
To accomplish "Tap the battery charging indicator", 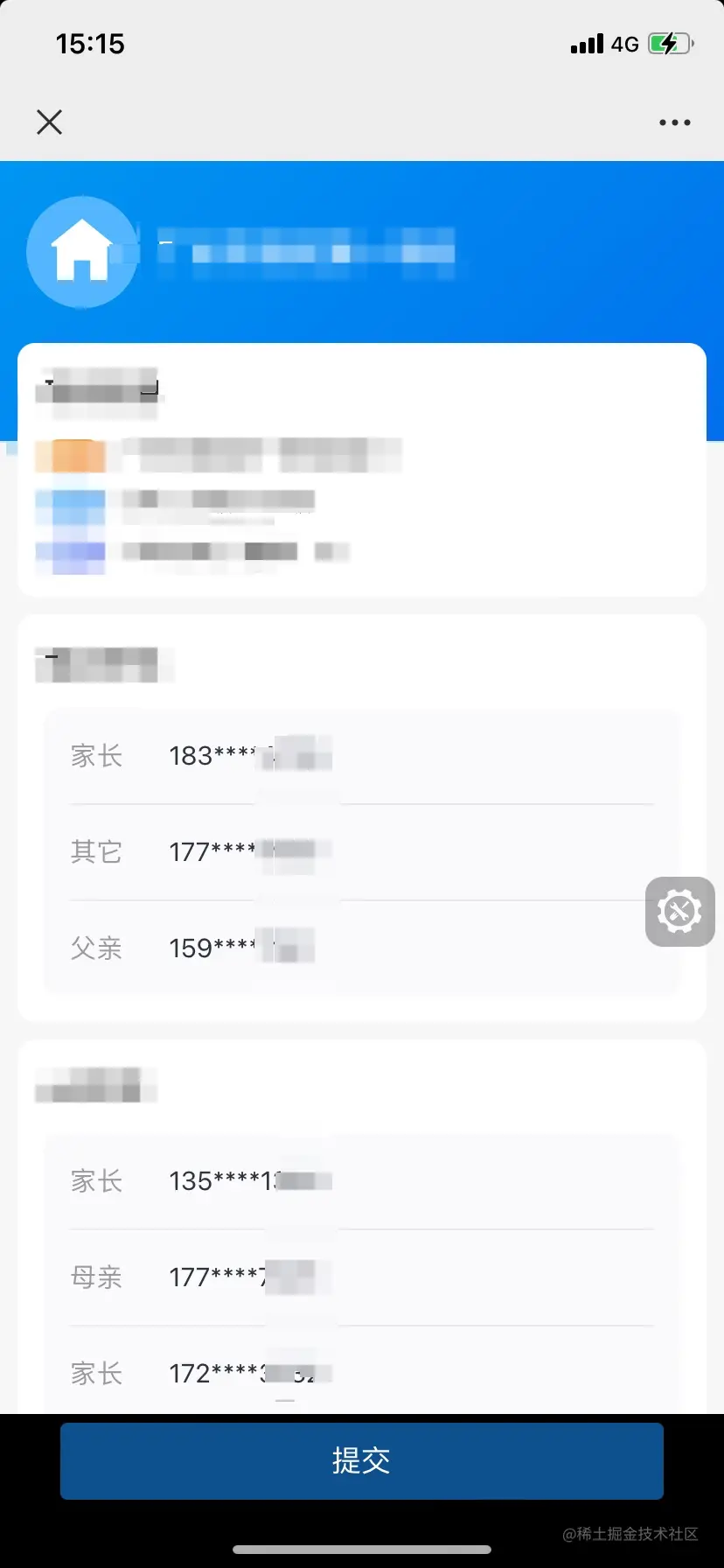I will (x=670, y=43).
